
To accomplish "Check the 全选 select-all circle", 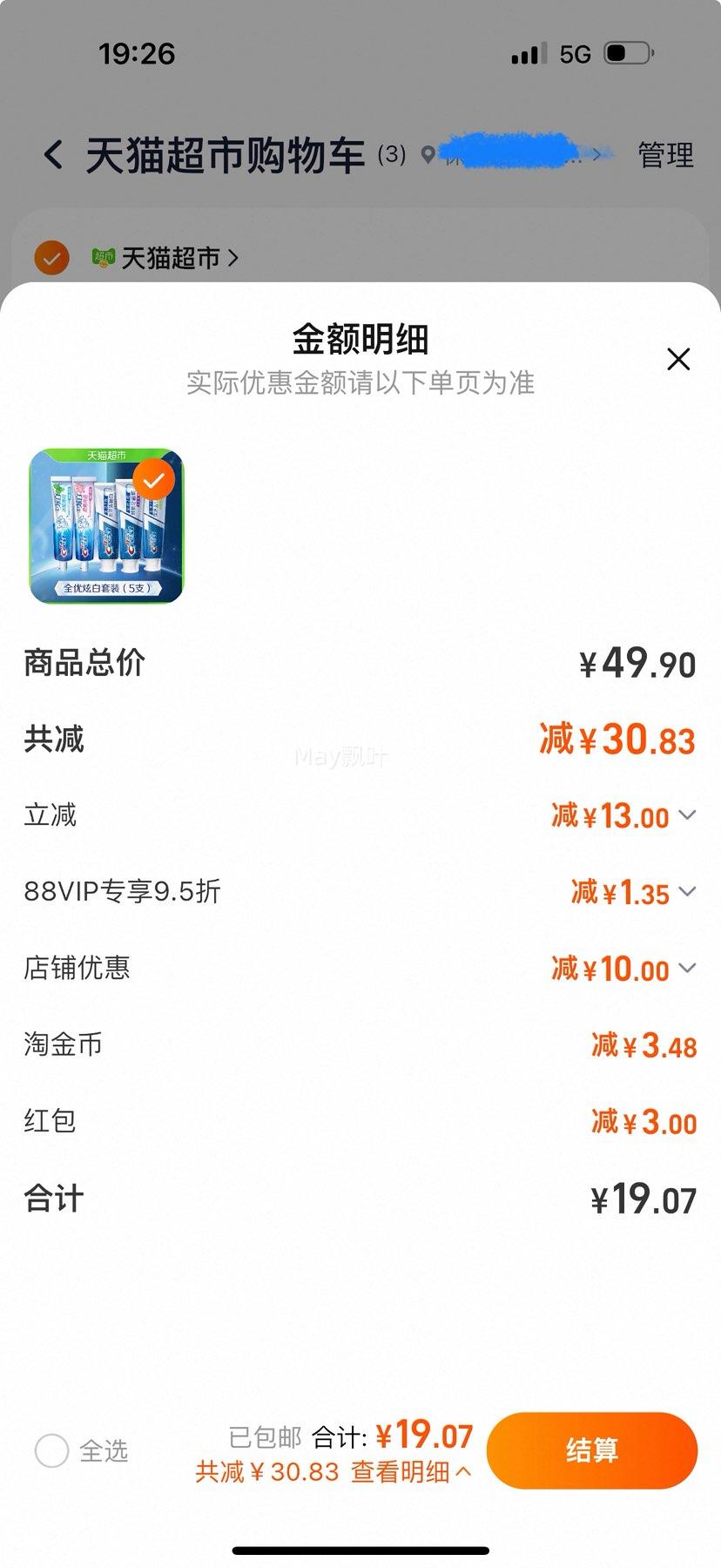I will click(x=52, y=1451).
